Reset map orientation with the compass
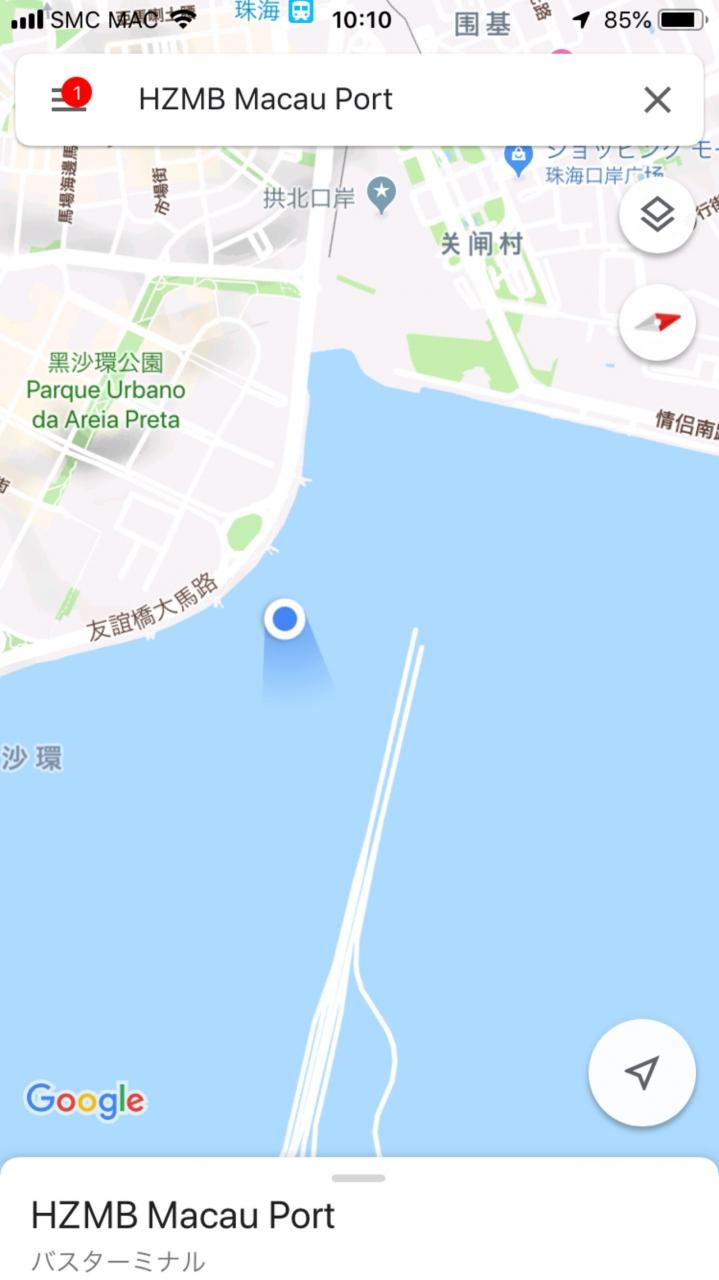 click(657, 322)
